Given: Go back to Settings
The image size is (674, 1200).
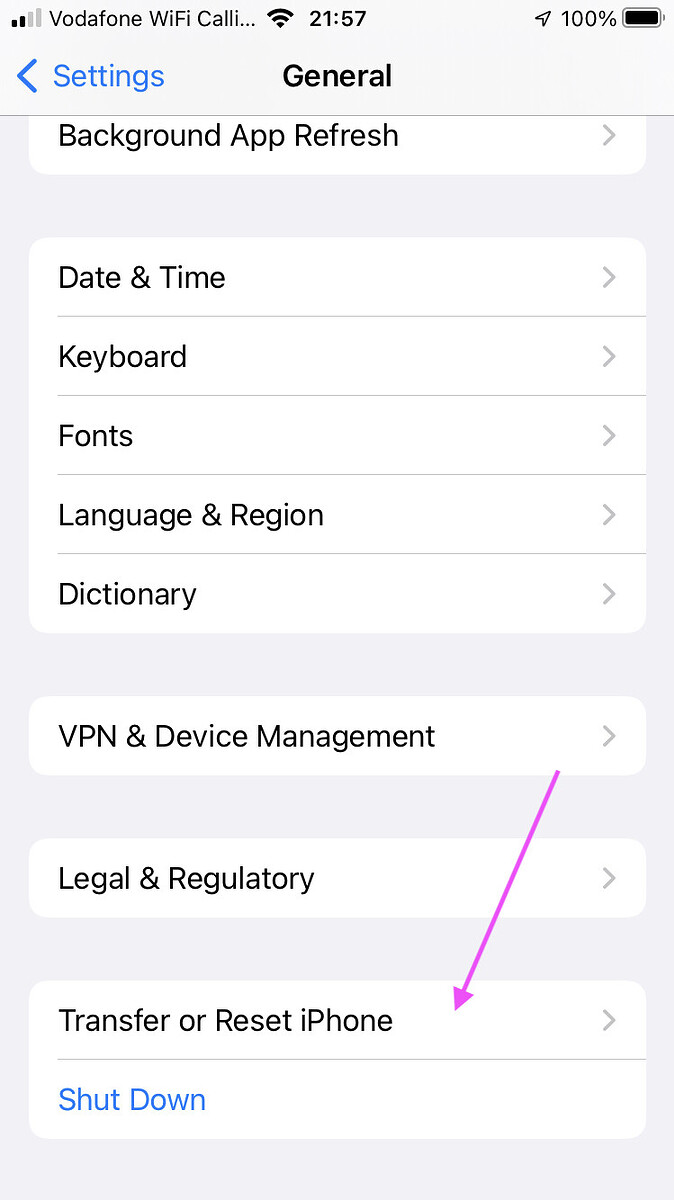Looking at the screenshot, I should (90, 76).
